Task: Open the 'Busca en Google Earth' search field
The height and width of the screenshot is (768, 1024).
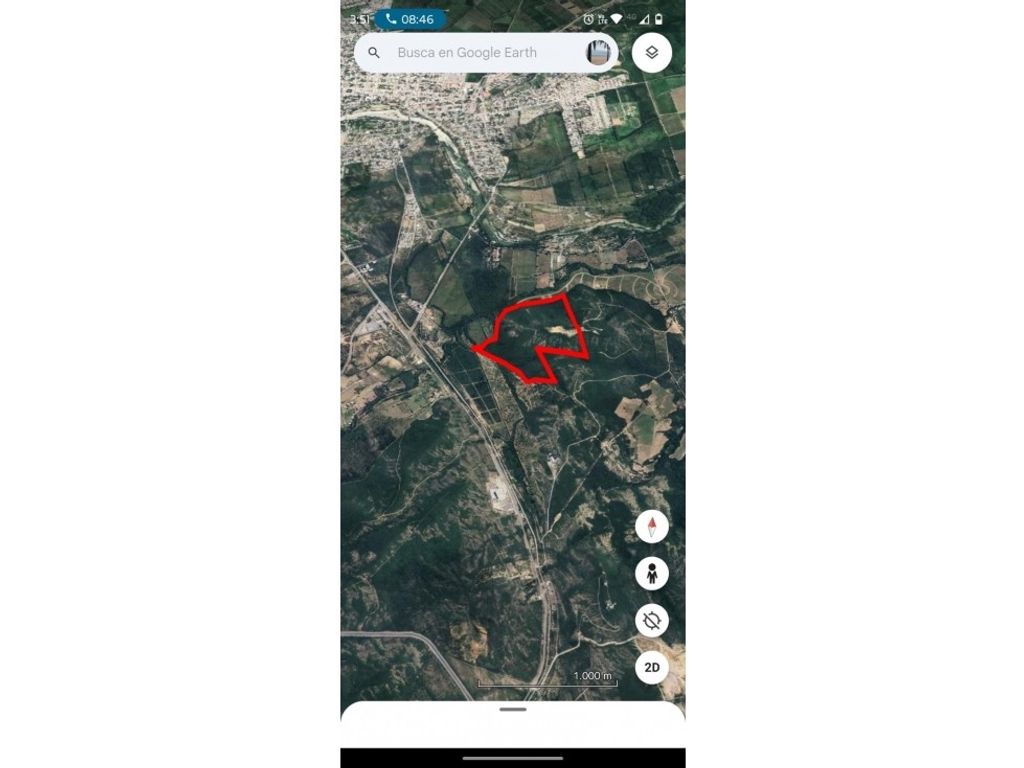Action: pos(467,53)
